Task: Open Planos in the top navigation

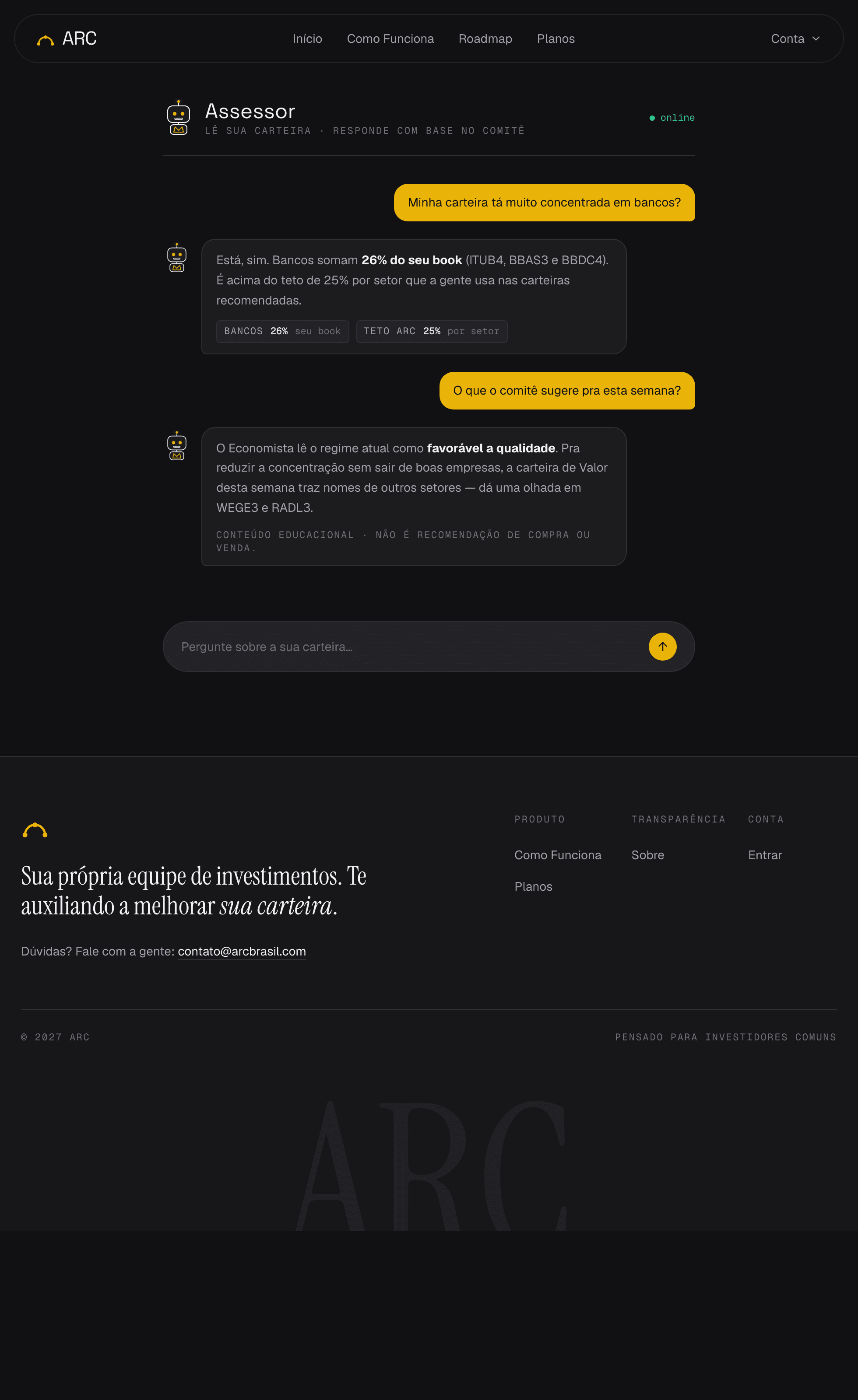Action: 556,38
